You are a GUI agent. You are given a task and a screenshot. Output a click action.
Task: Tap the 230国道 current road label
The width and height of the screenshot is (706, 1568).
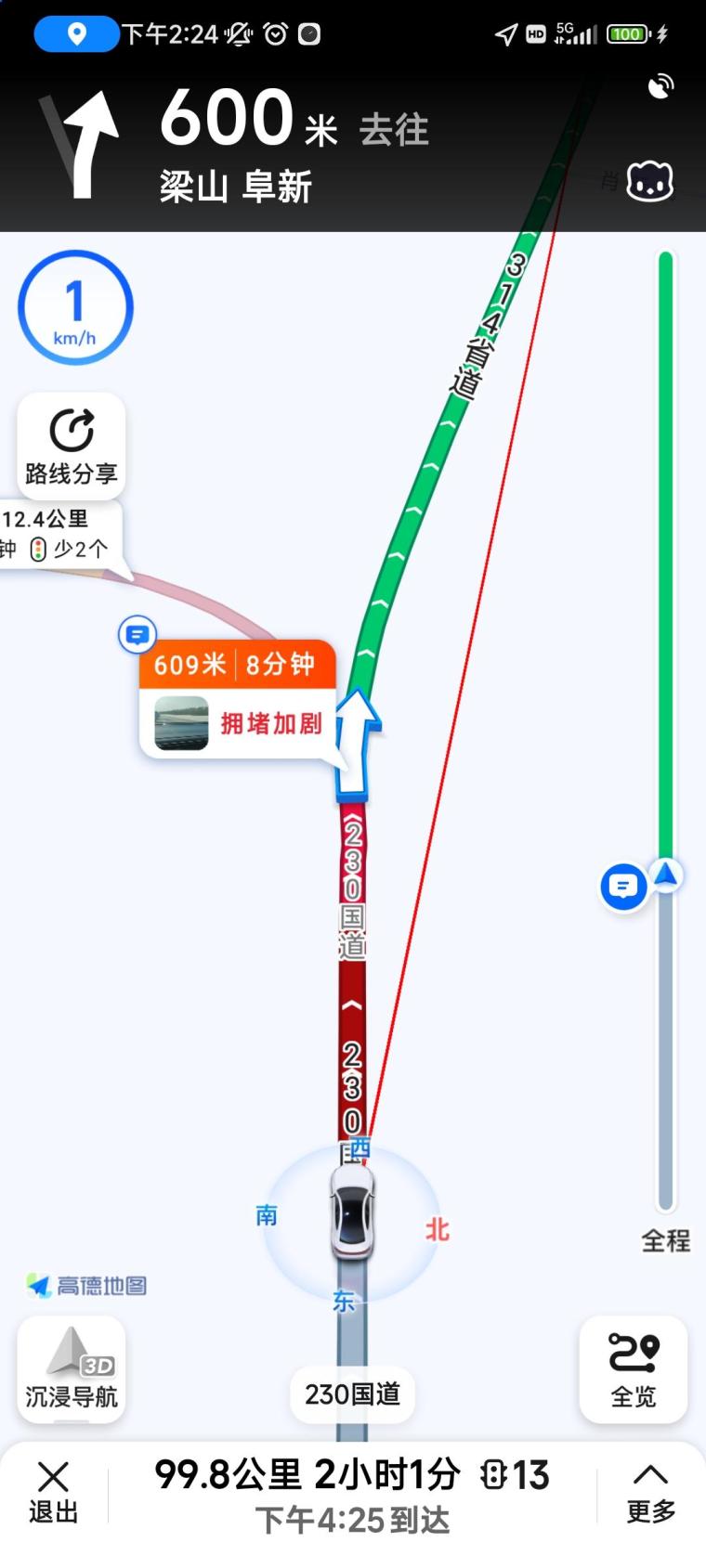[x=353, y=1393]
